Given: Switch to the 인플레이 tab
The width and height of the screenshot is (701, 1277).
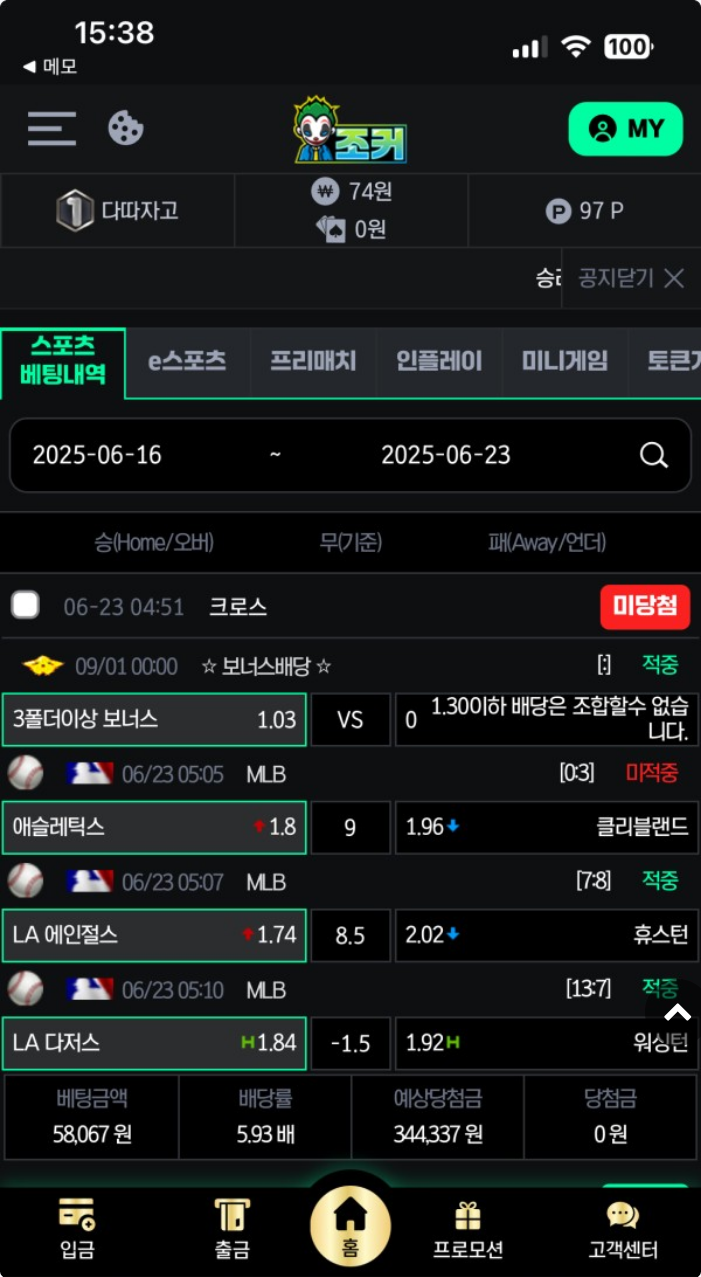Looking at the screenshot, I should coord(439,361).
